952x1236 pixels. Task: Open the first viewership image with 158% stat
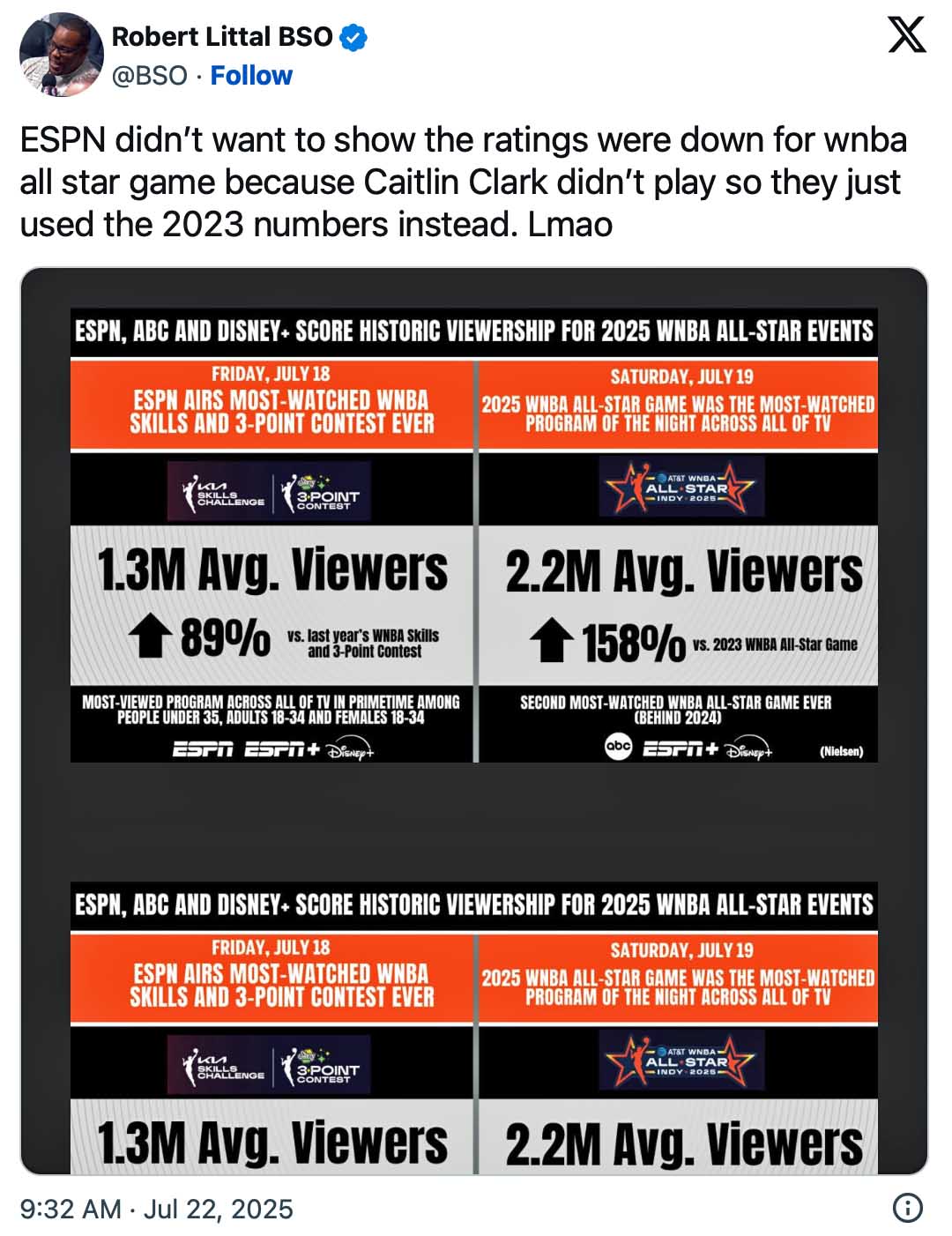tap(474, 534)
